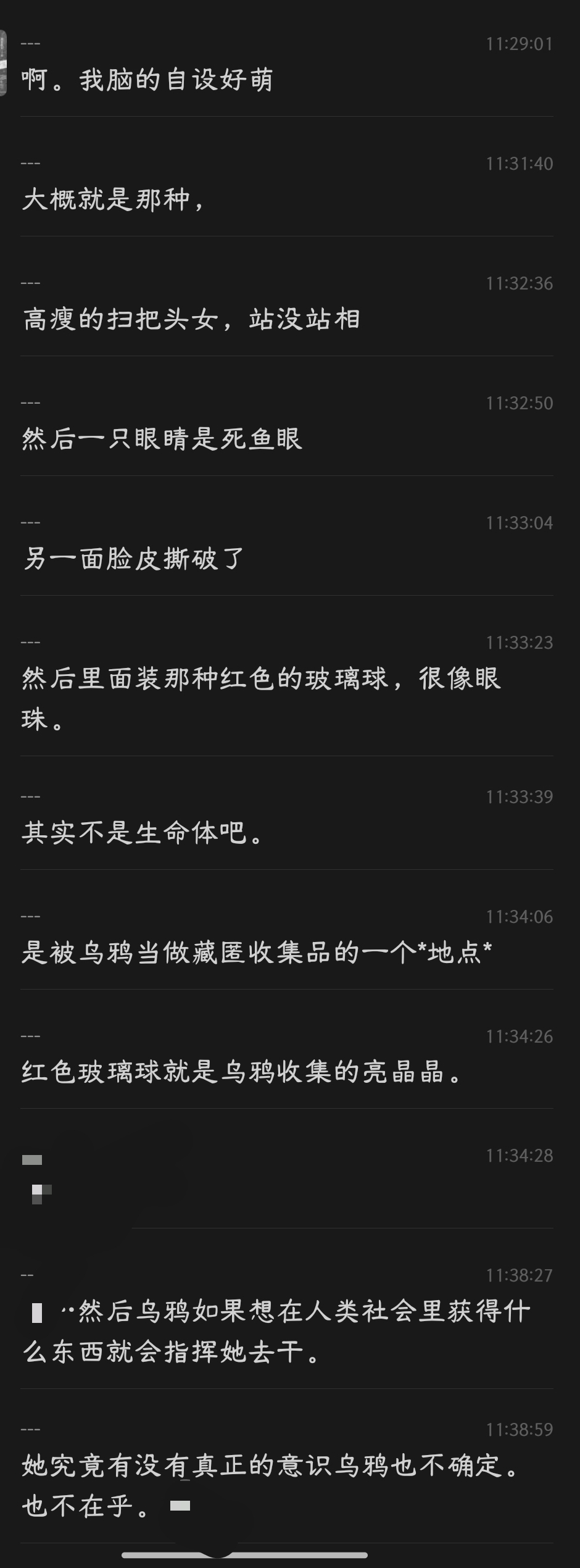
Task: Open the entry 高瘦的扫把头女,站没站相
Action: [x=191, y=320]
